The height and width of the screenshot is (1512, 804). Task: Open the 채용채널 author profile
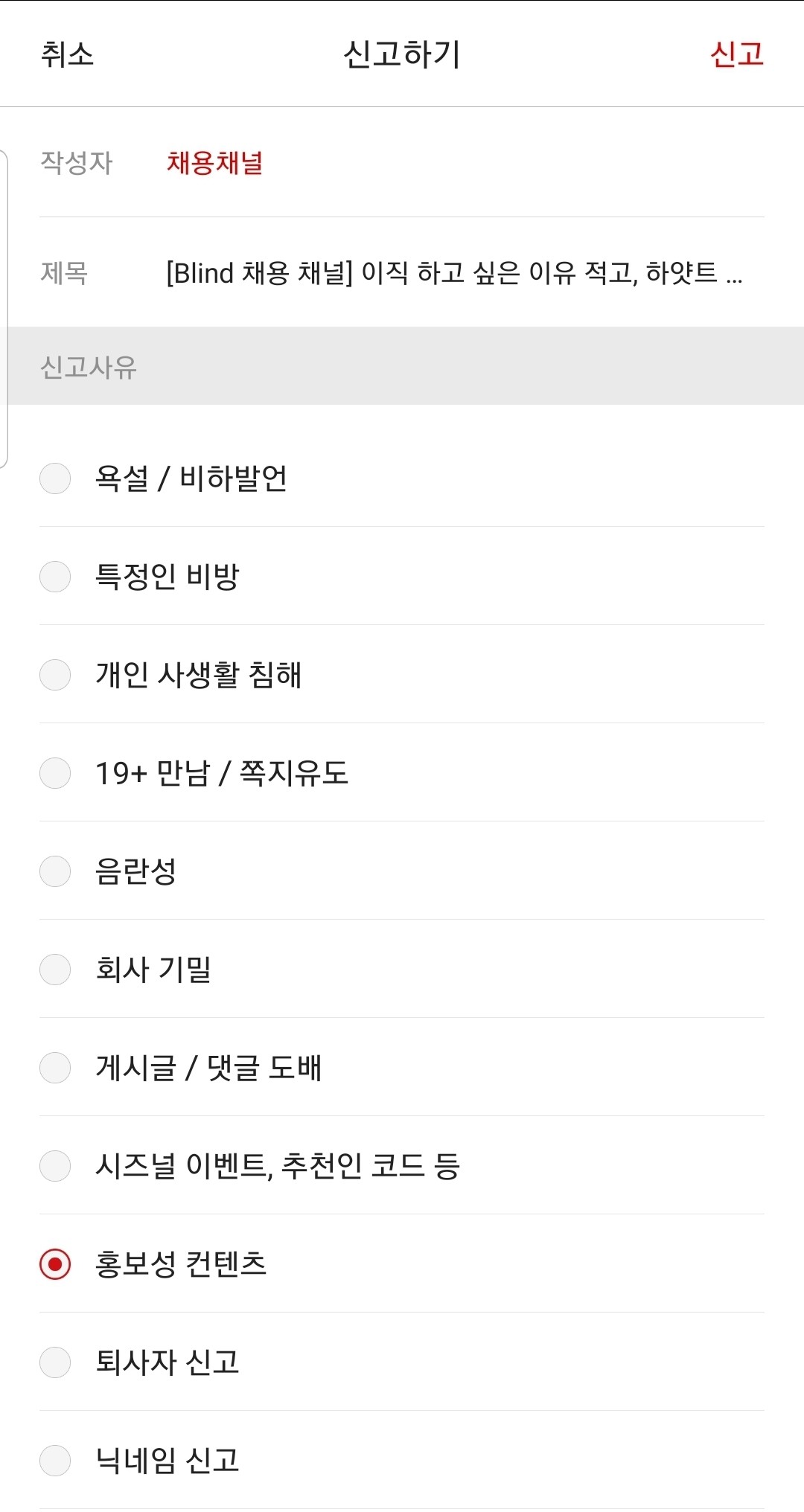(x=214, y=164)
